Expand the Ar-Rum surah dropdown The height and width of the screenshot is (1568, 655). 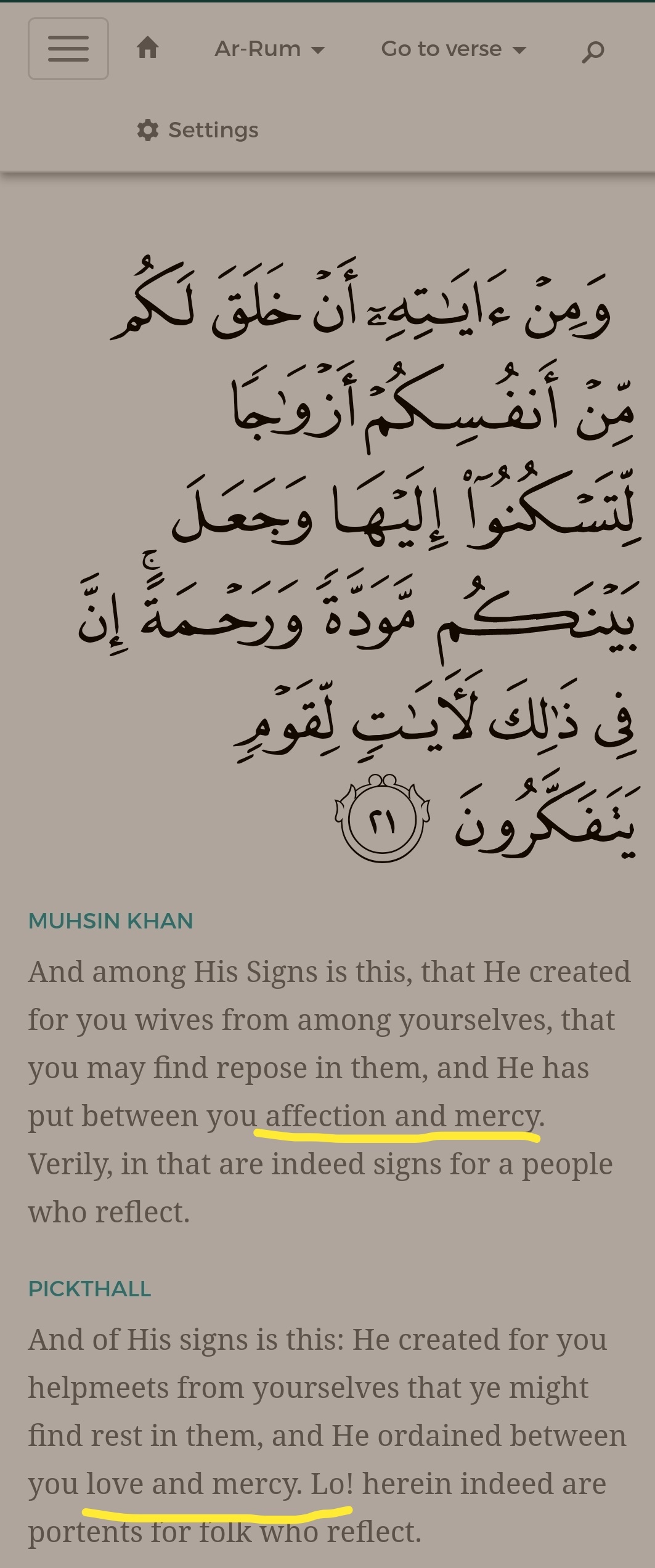[x=269, y=49]
